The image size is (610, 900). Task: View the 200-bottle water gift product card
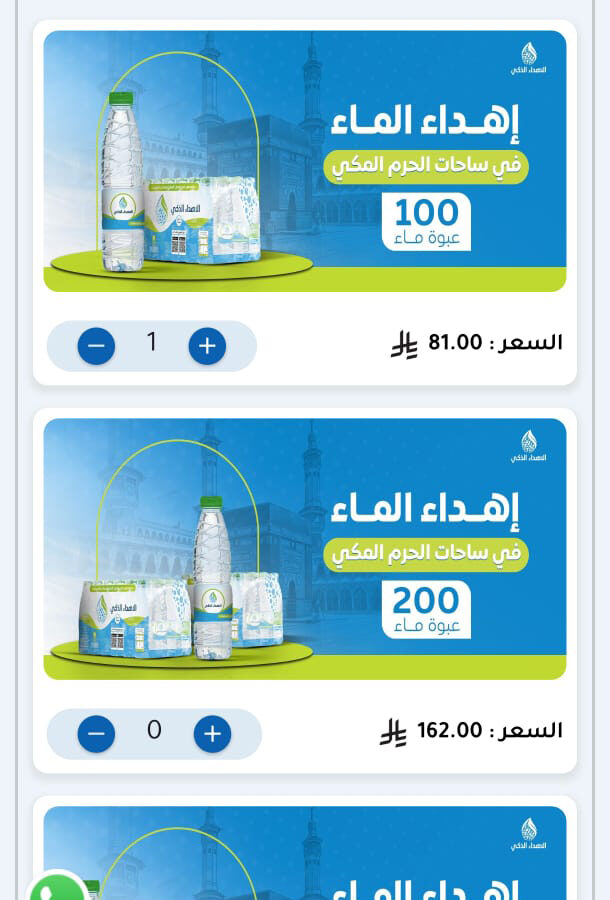click(x=305, y=549)
